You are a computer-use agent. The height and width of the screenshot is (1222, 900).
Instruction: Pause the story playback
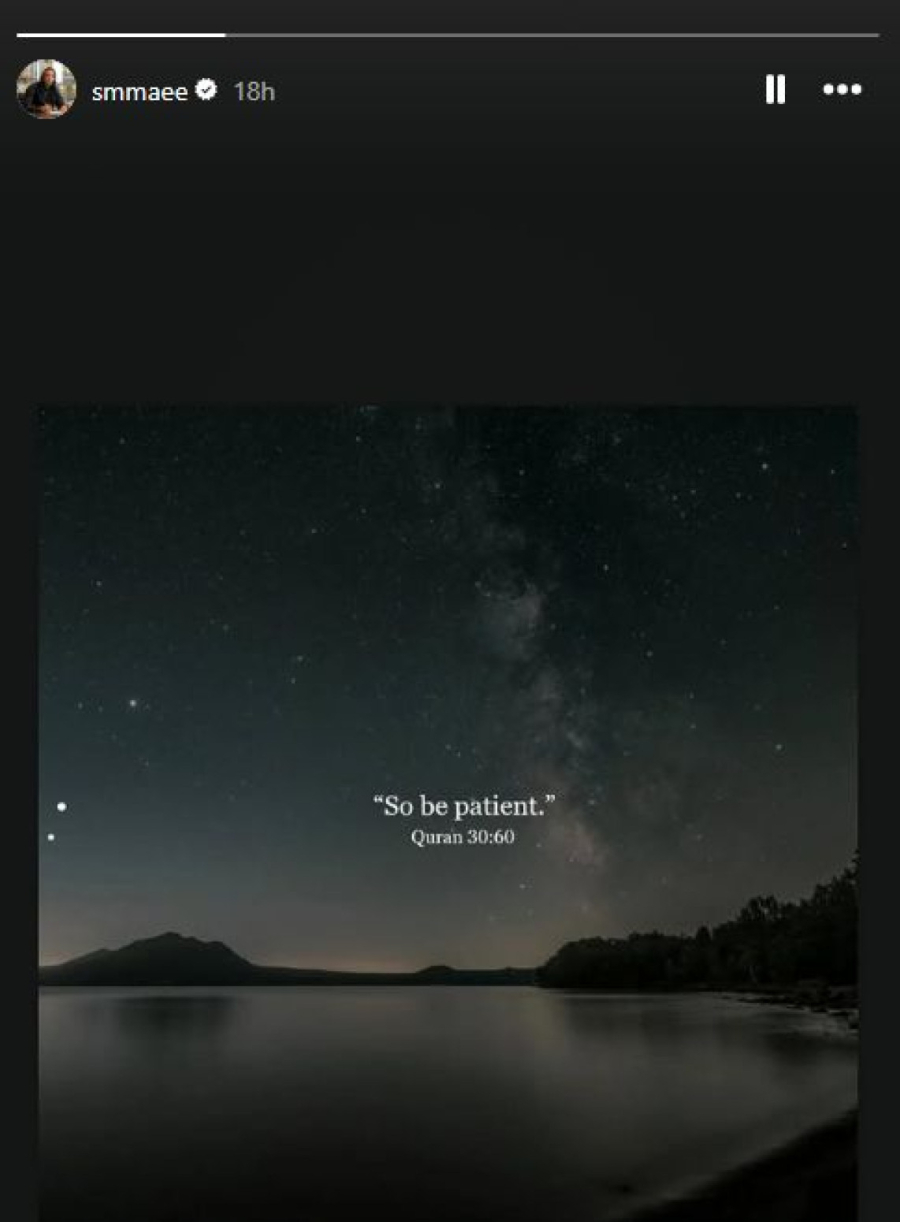pos(775,90)
